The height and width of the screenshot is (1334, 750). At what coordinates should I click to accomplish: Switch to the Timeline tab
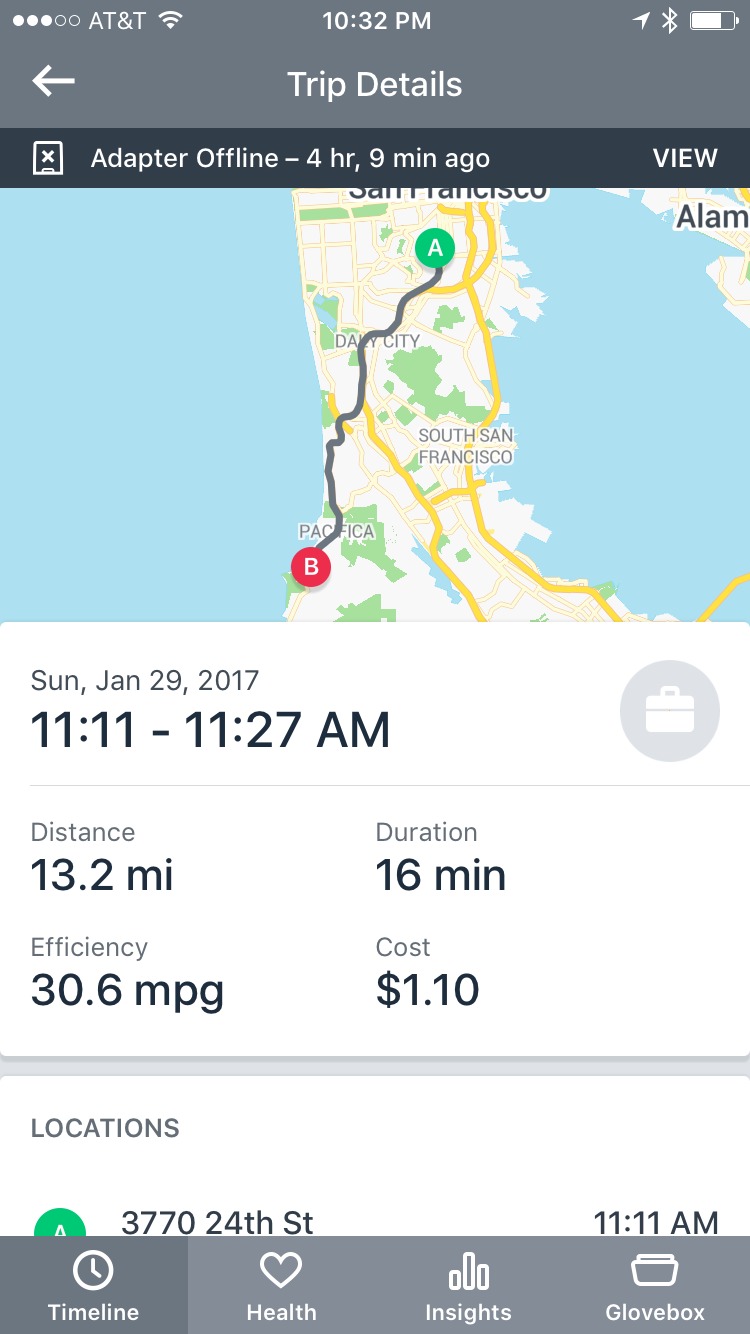(93, 1286)
